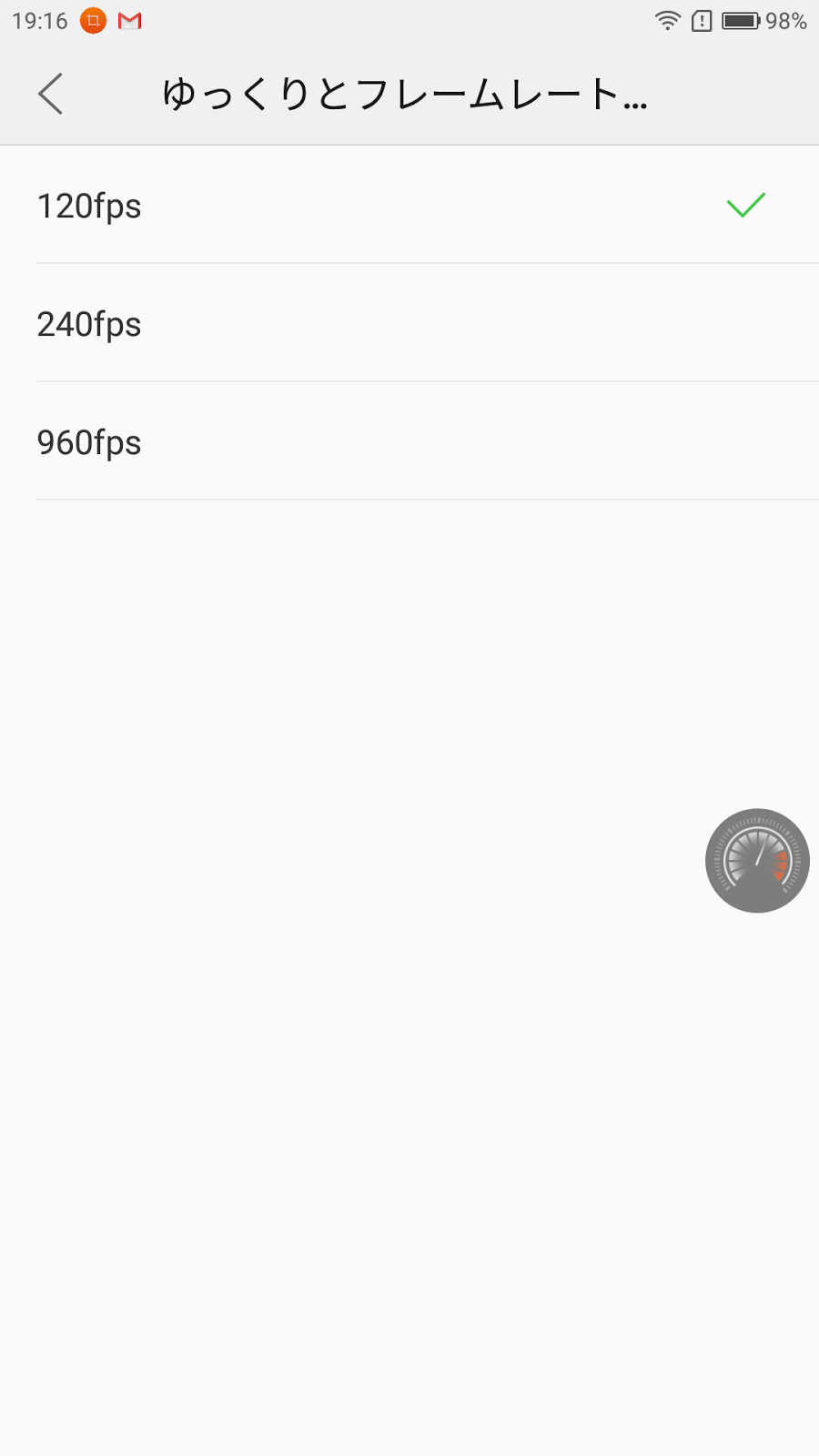The height and width of the screenshot is (1456, 819).
Task: Go back from the frame rate screen
Action: click(x=51, y=94)
